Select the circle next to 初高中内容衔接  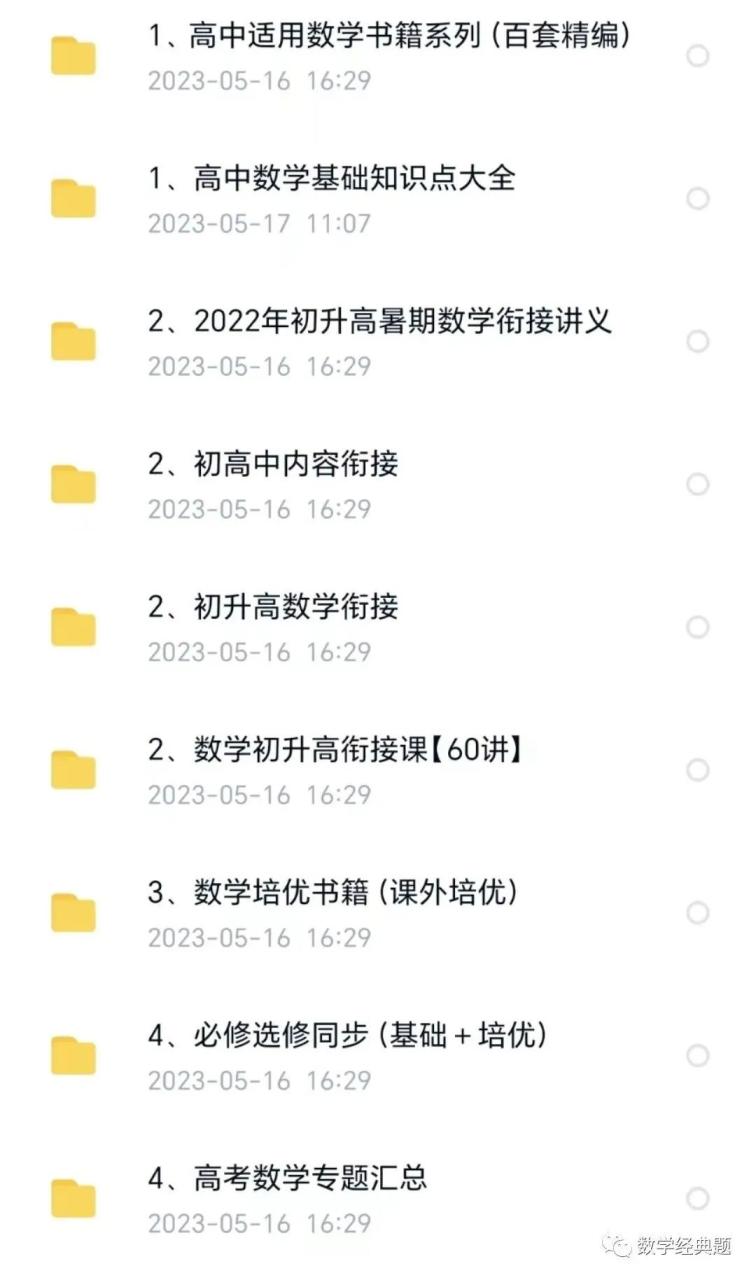pyautogui.click(x=698, y=485)
